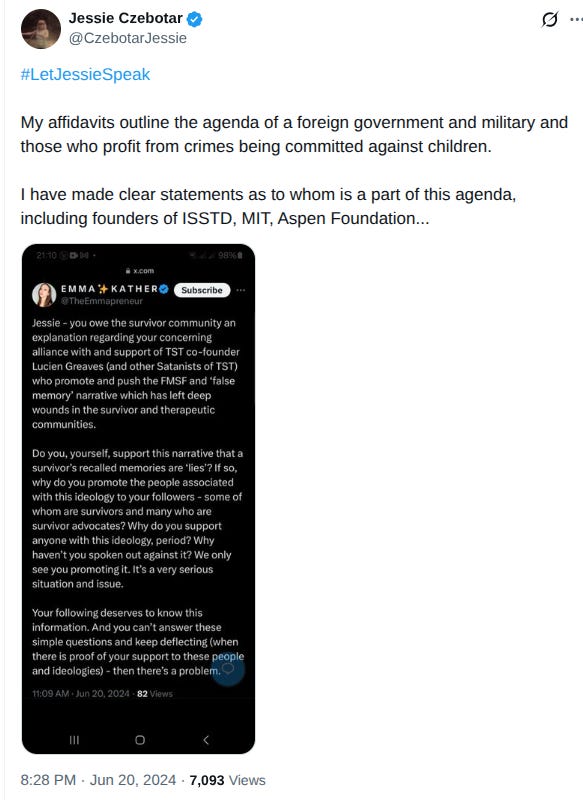The width and height of the screenshot is (583, 800).
Task: Open the Grok explain-post icon
Action: tap(549, 20)
